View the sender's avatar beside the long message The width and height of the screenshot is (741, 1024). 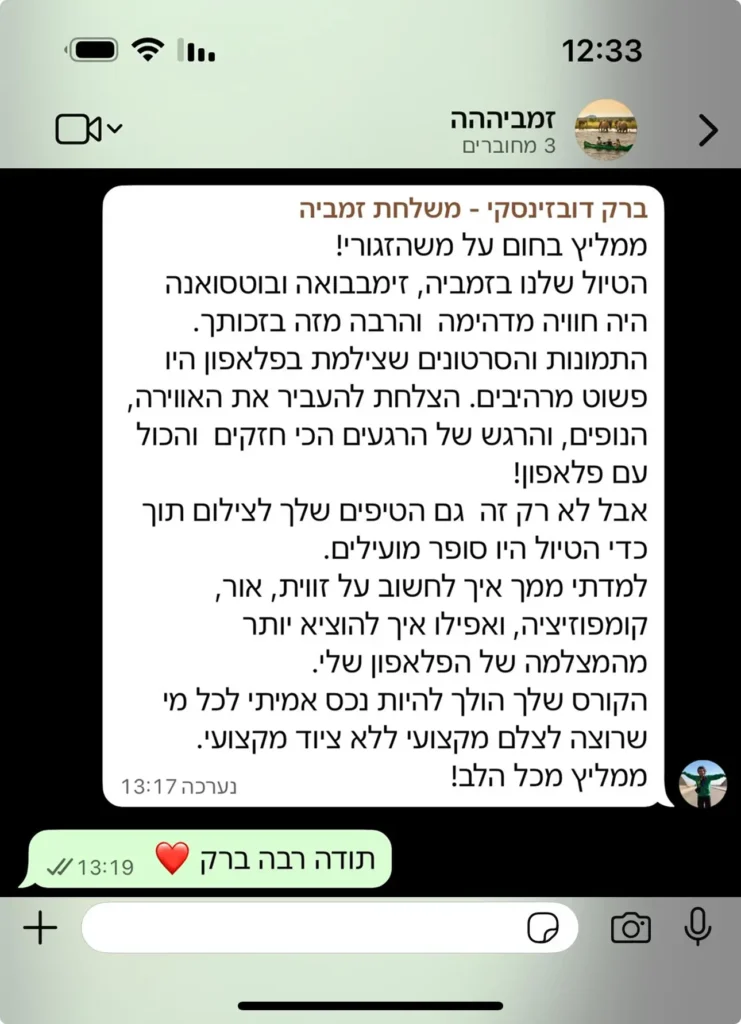click(x=702, y=783)
